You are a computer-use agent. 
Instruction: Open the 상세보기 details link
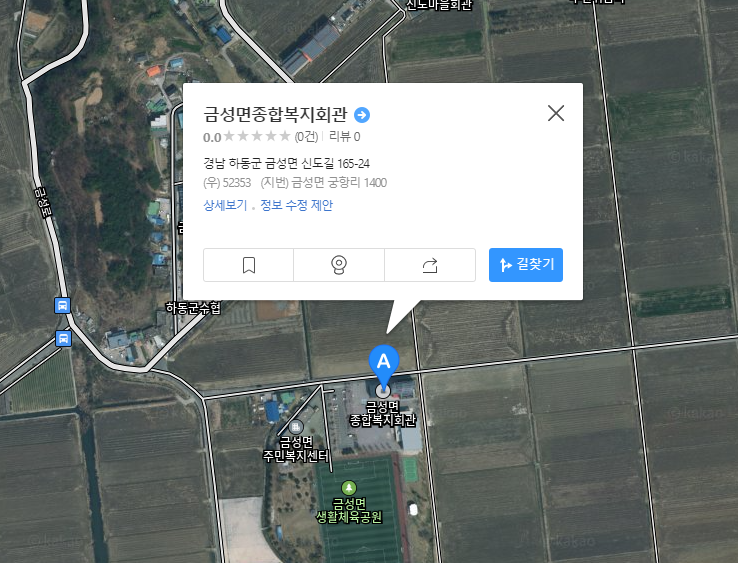(x=225, y=205)
